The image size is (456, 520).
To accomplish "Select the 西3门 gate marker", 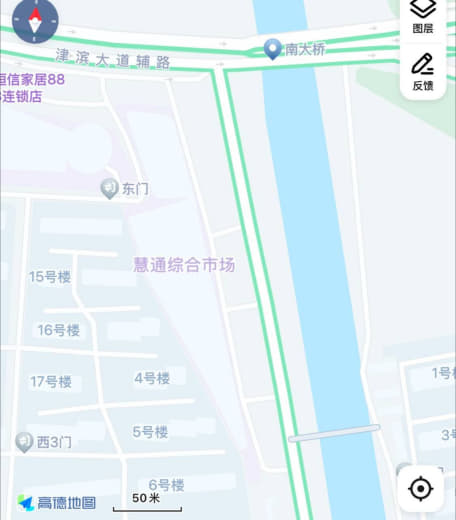I will coord(24,442).
